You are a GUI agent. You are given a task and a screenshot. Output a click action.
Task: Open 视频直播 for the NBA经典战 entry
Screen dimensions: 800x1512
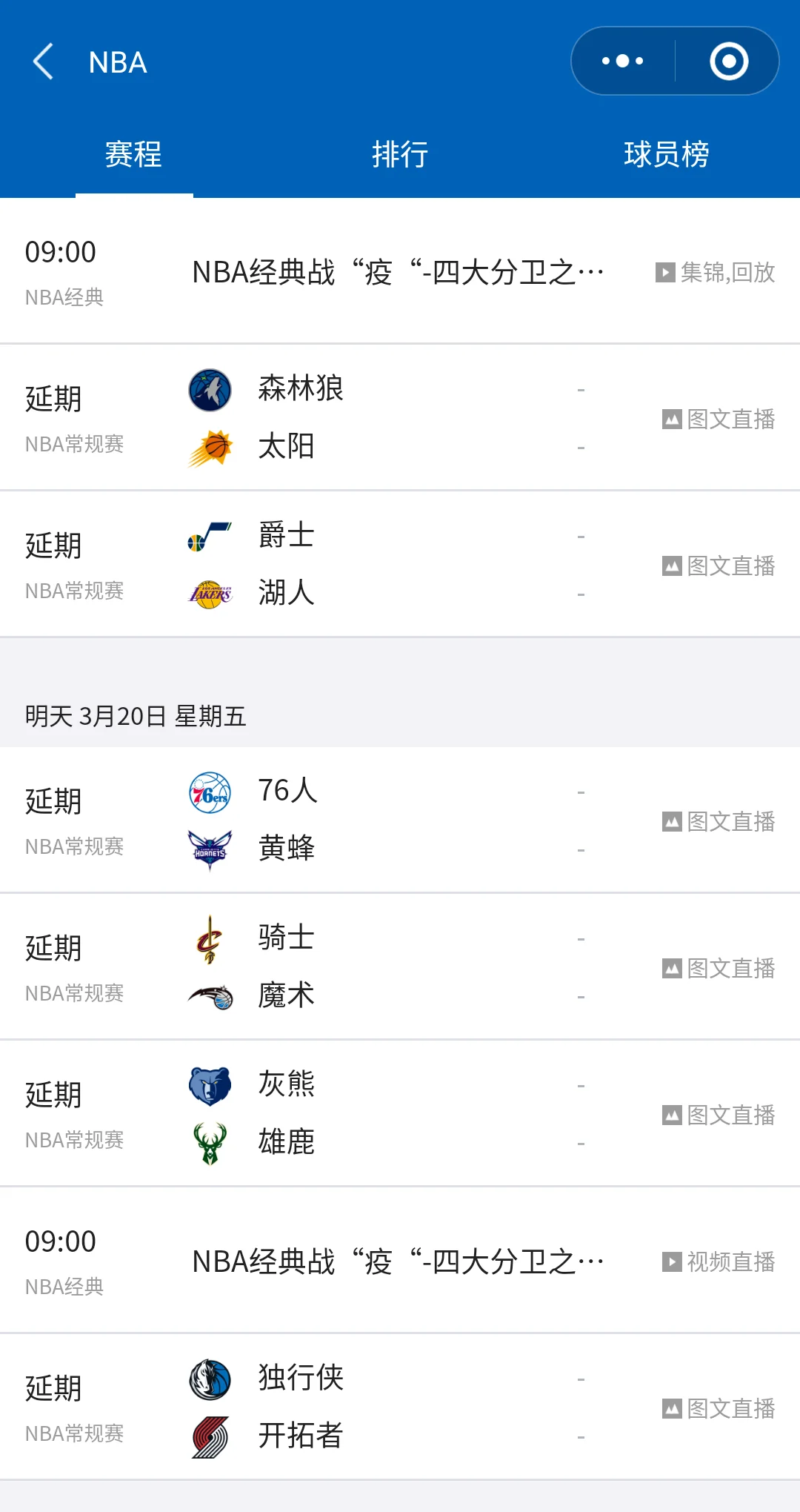(719, 1261)
